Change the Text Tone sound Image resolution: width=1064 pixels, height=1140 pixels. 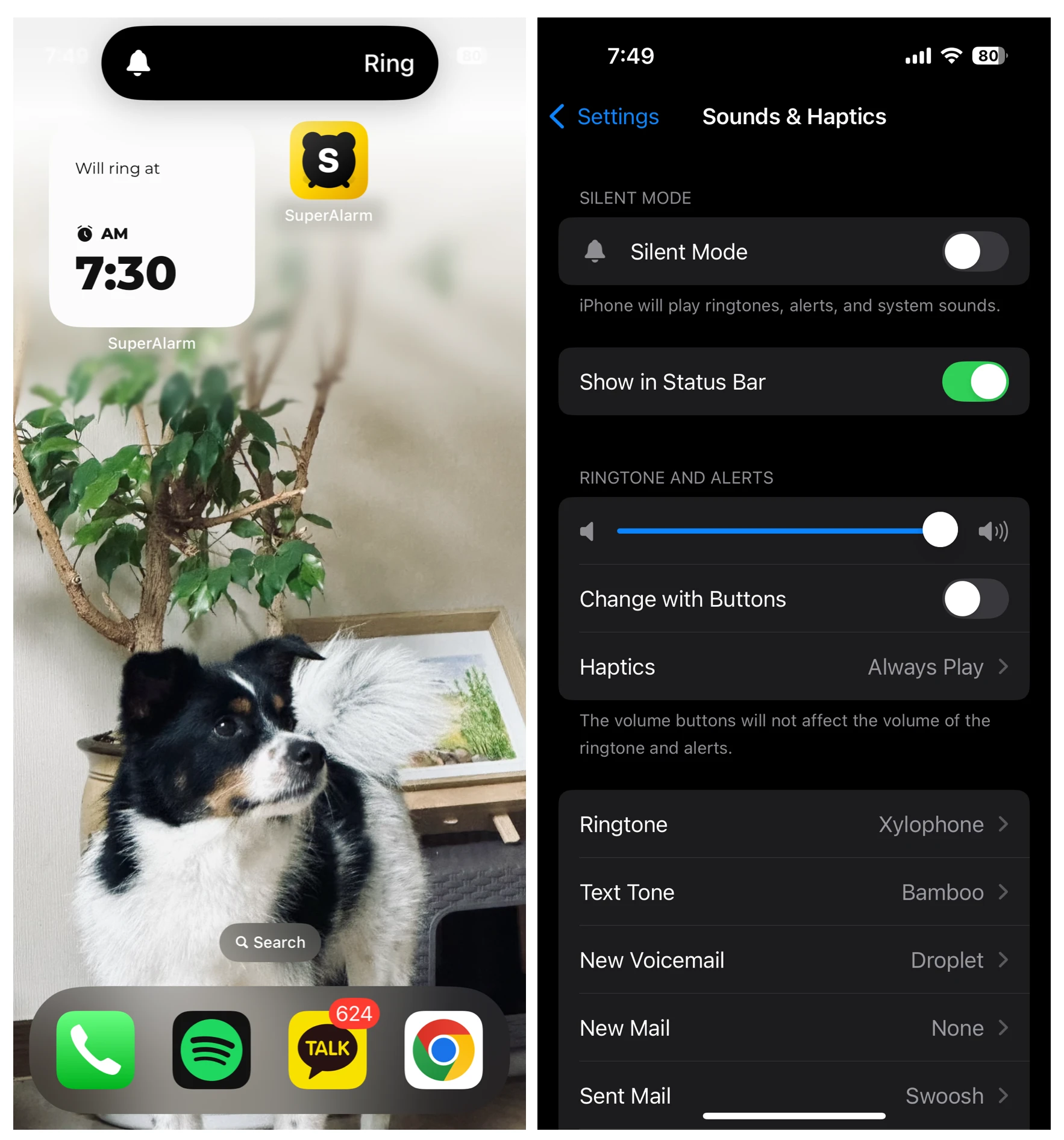[793, 892]
